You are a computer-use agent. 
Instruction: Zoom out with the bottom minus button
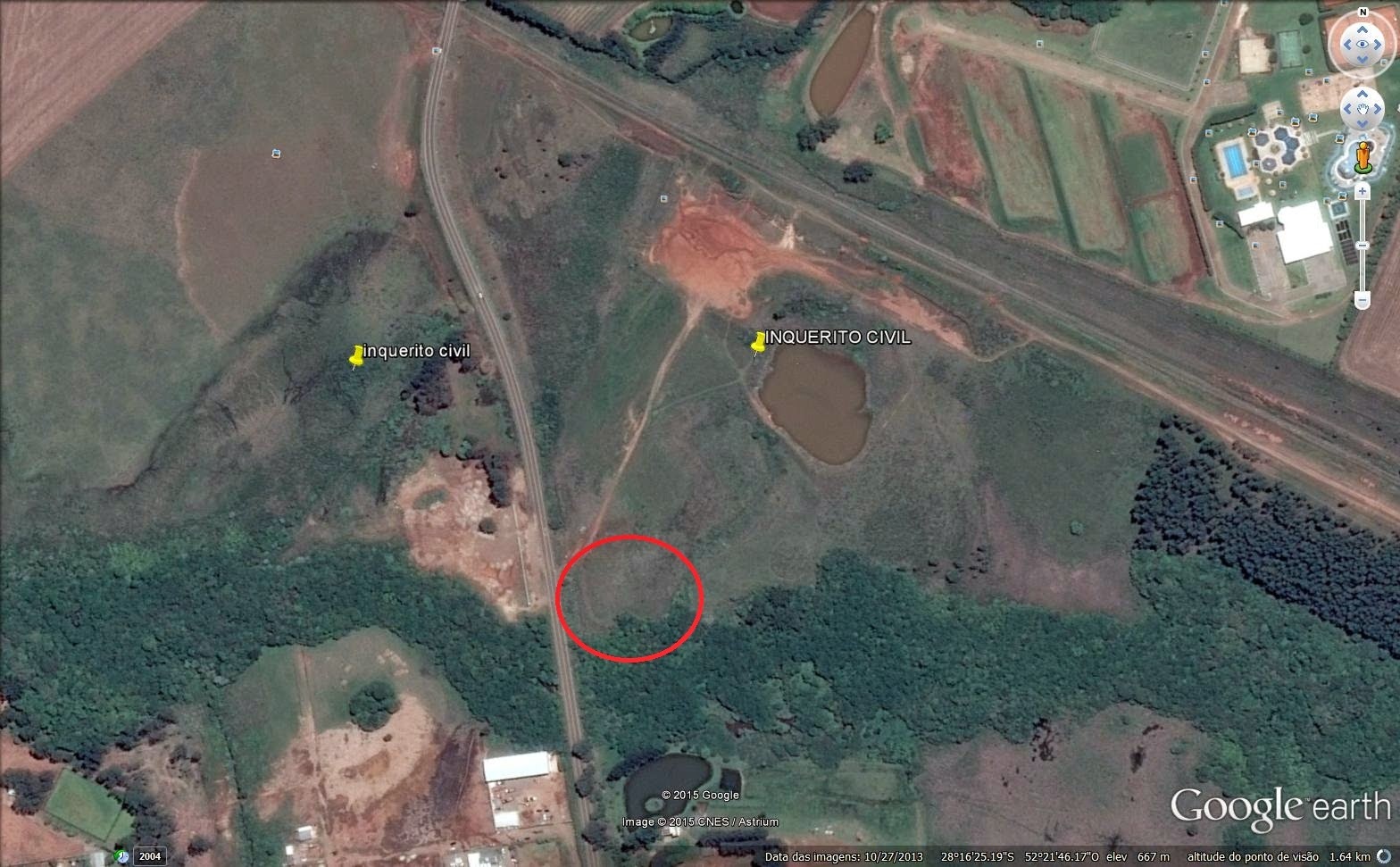[x=1362, y=301]
